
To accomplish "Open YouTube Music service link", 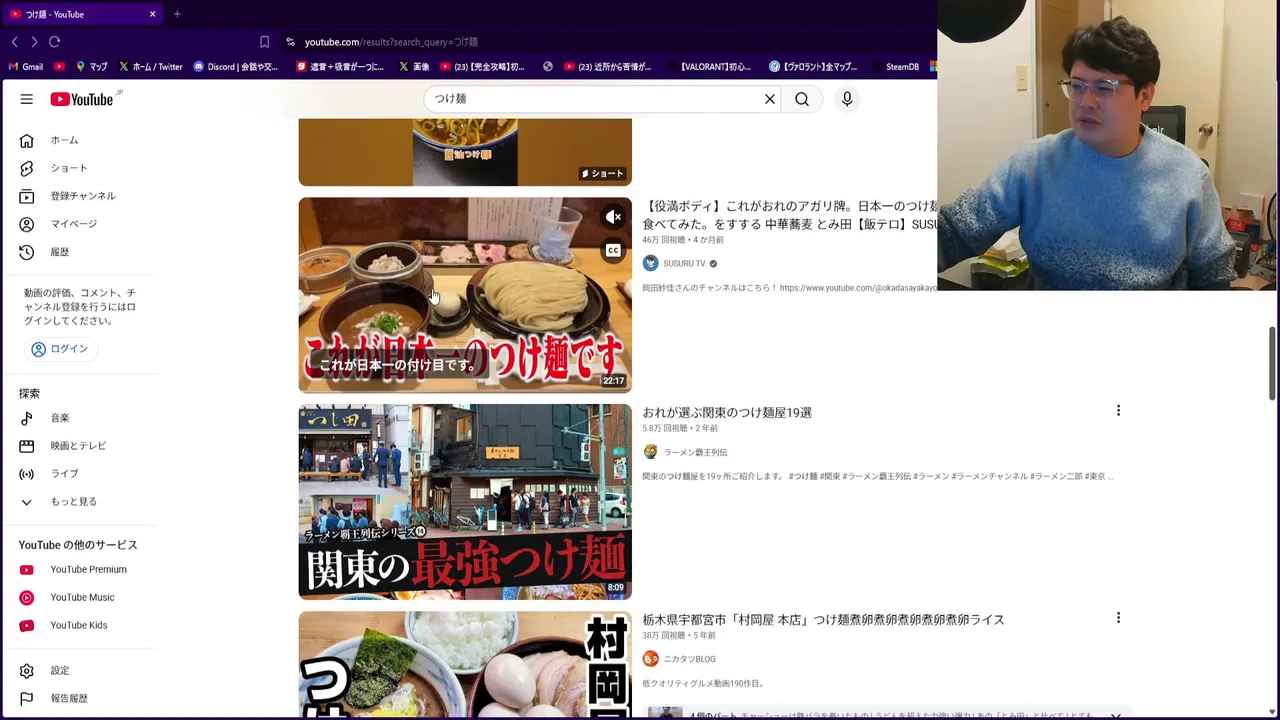I will click(82, 597).
